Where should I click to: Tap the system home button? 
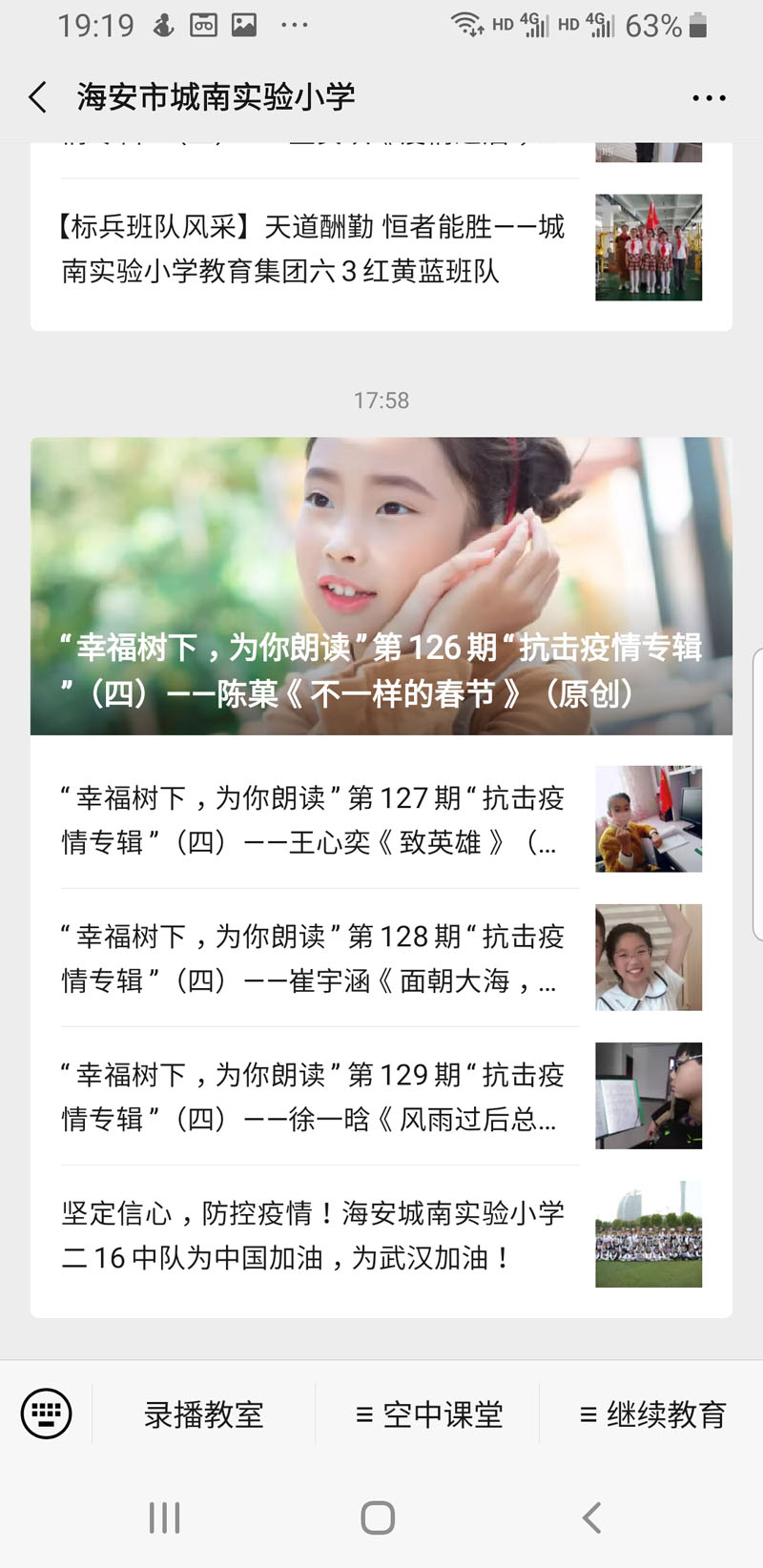(x=378, y=1517)
